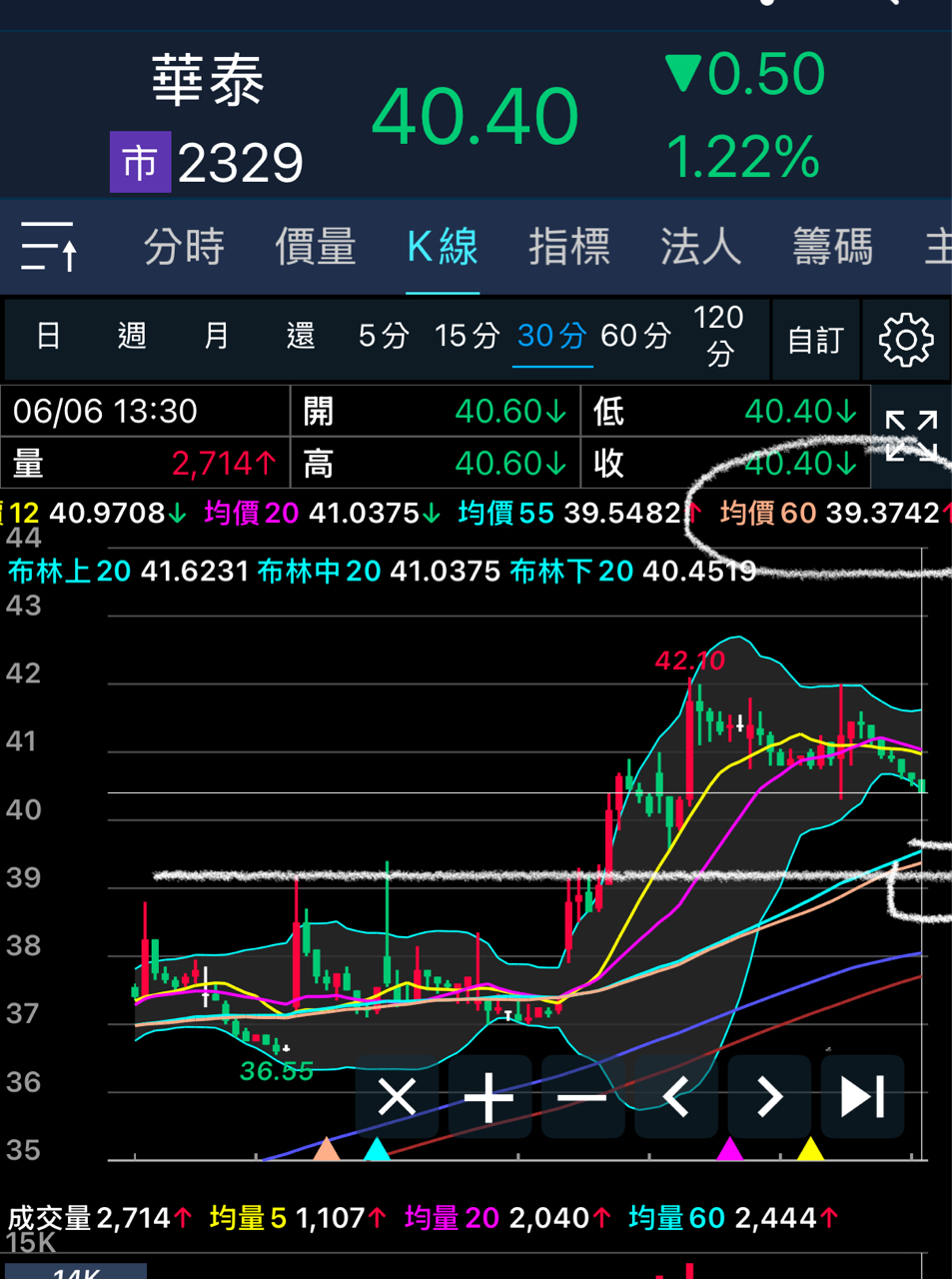Open the 指標 tab
The height and width of the screenshot is (1279, 952).
pos(569,247)
